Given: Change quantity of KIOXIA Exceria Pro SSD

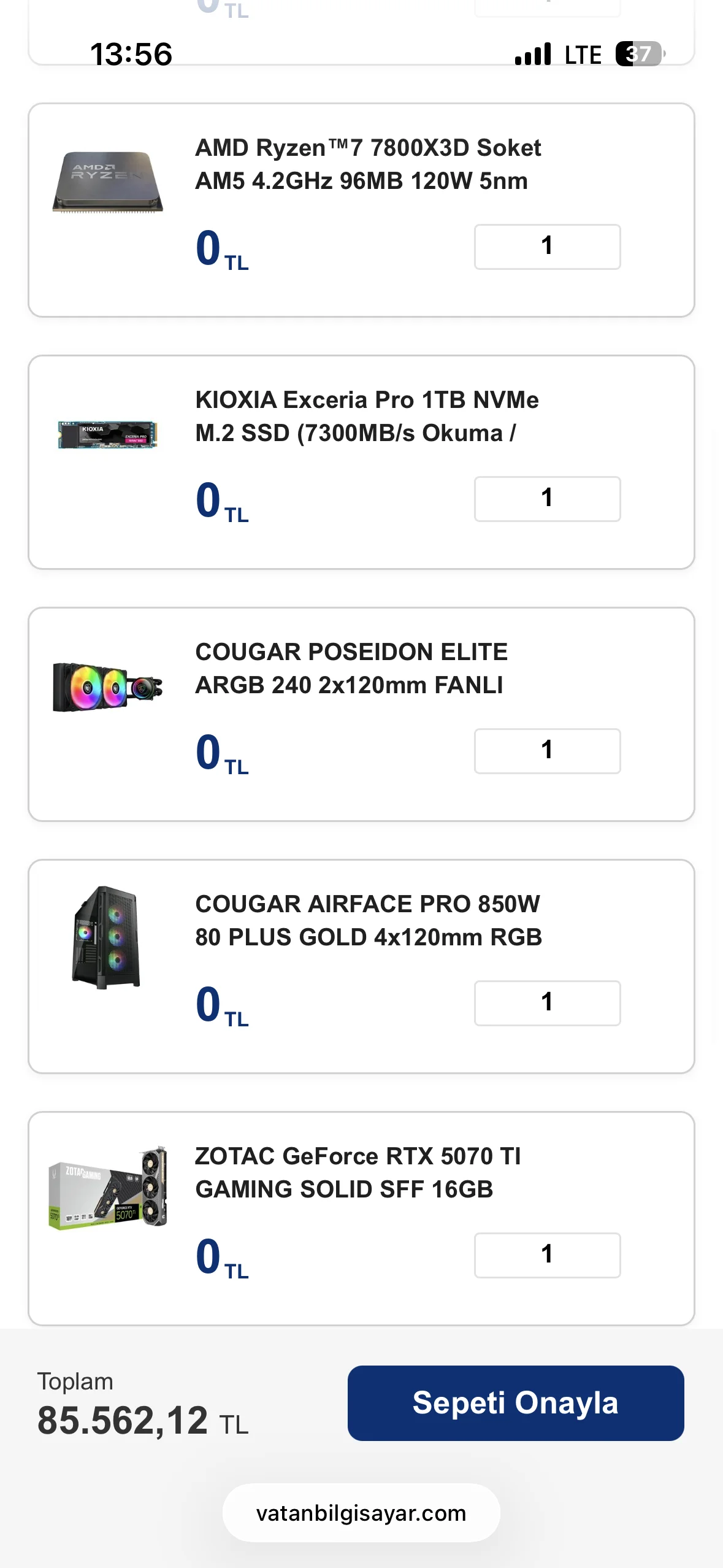Looking at the screenshot, I should pos(547,499).
